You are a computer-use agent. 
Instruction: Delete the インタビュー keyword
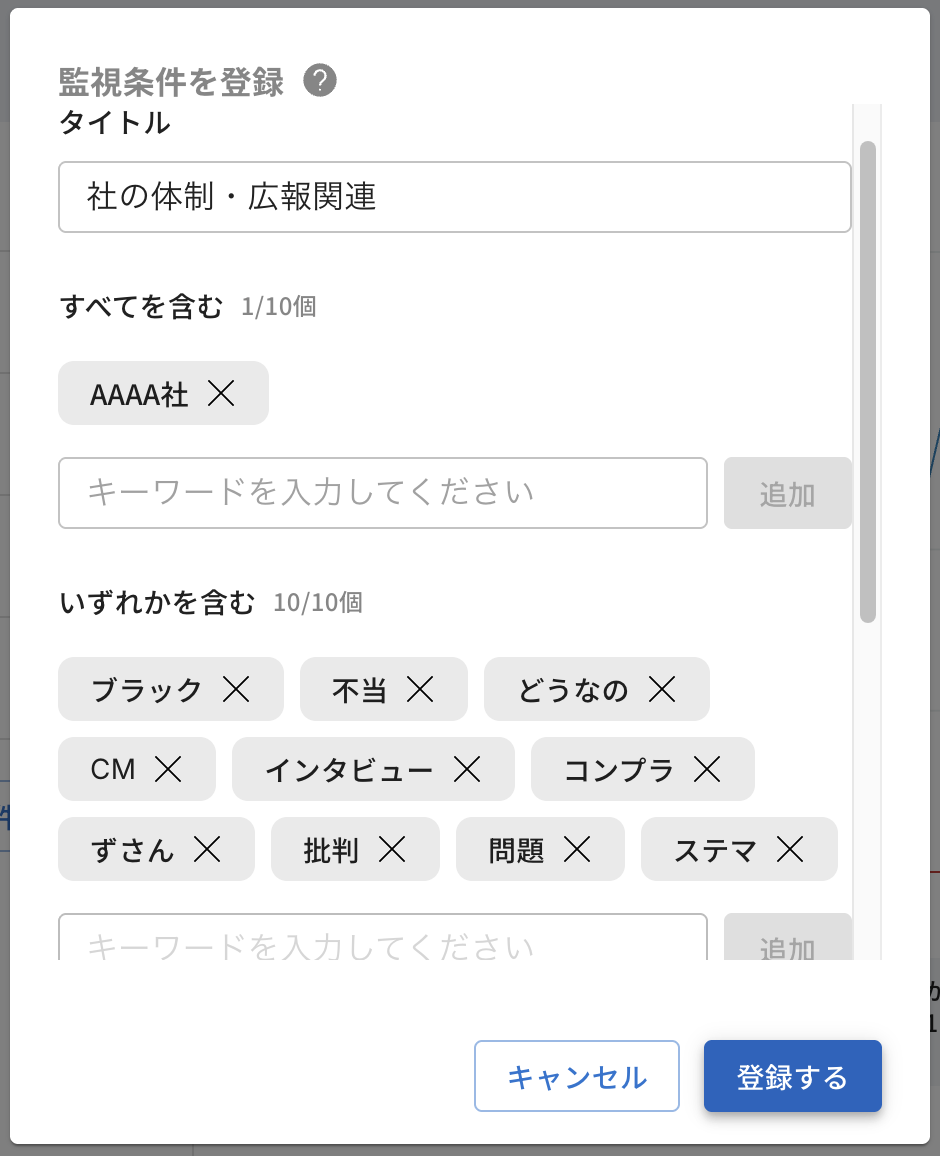click(x=465, y=769)
